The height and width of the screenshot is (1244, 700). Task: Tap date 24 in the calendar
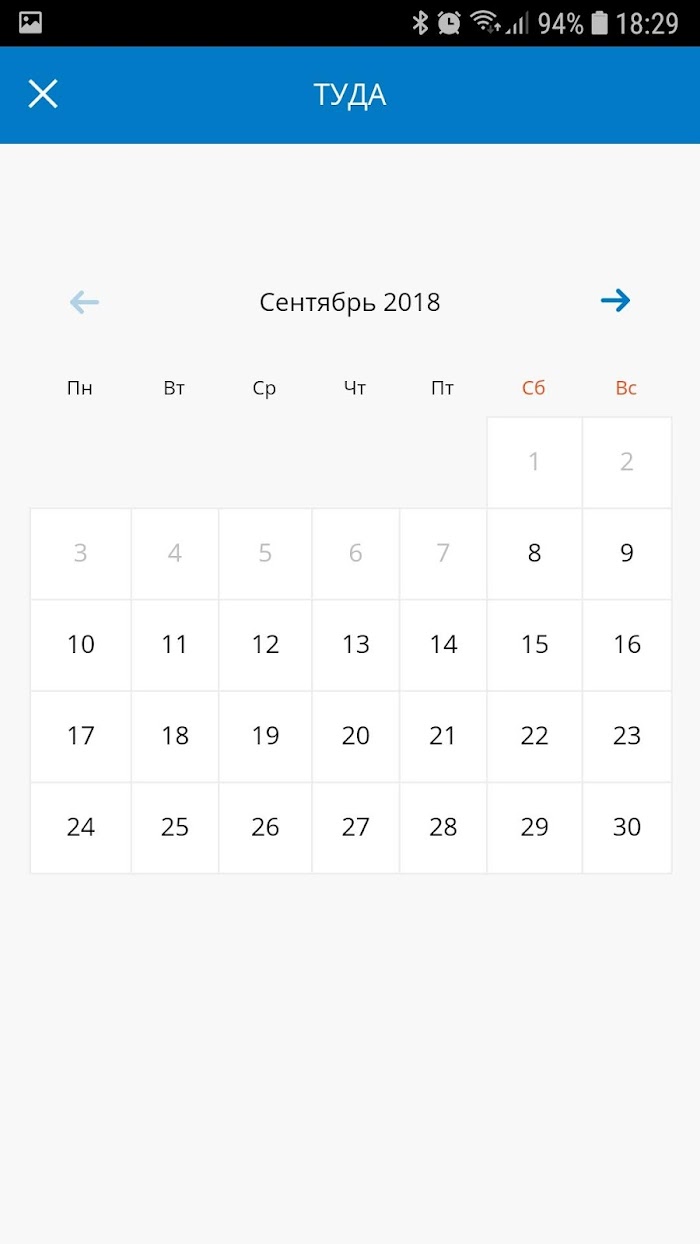point(81,827)
